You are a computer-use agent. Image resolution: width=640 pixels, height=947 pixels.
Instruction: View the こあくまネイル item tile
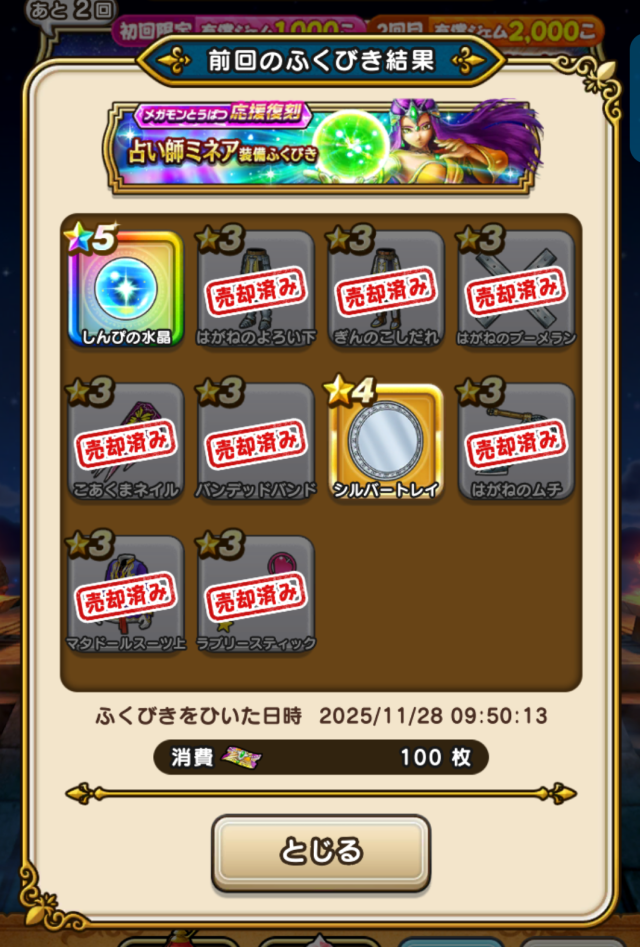[x=125, y=442]
